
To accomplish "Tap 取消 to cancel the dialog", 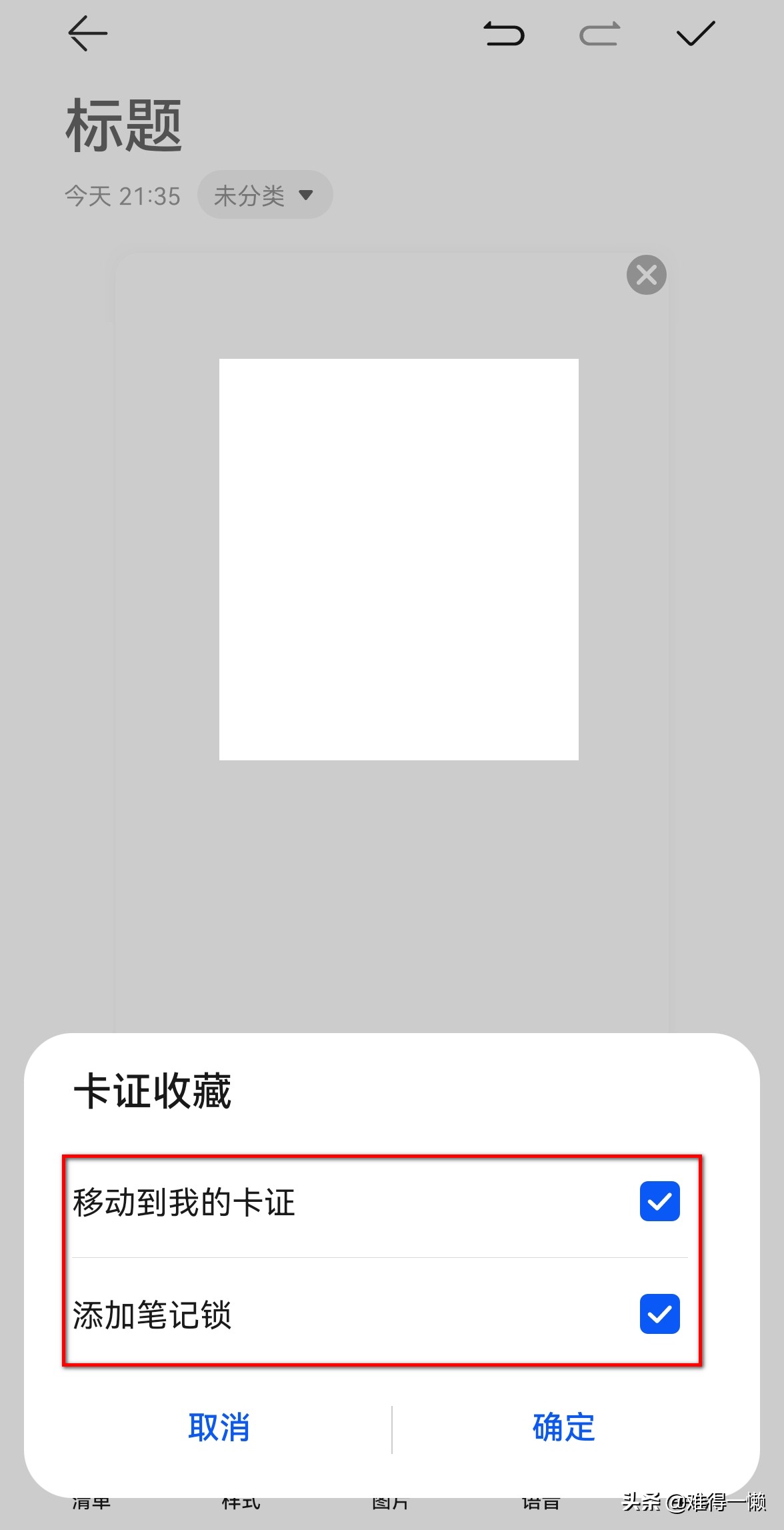I will [220, 1428].
